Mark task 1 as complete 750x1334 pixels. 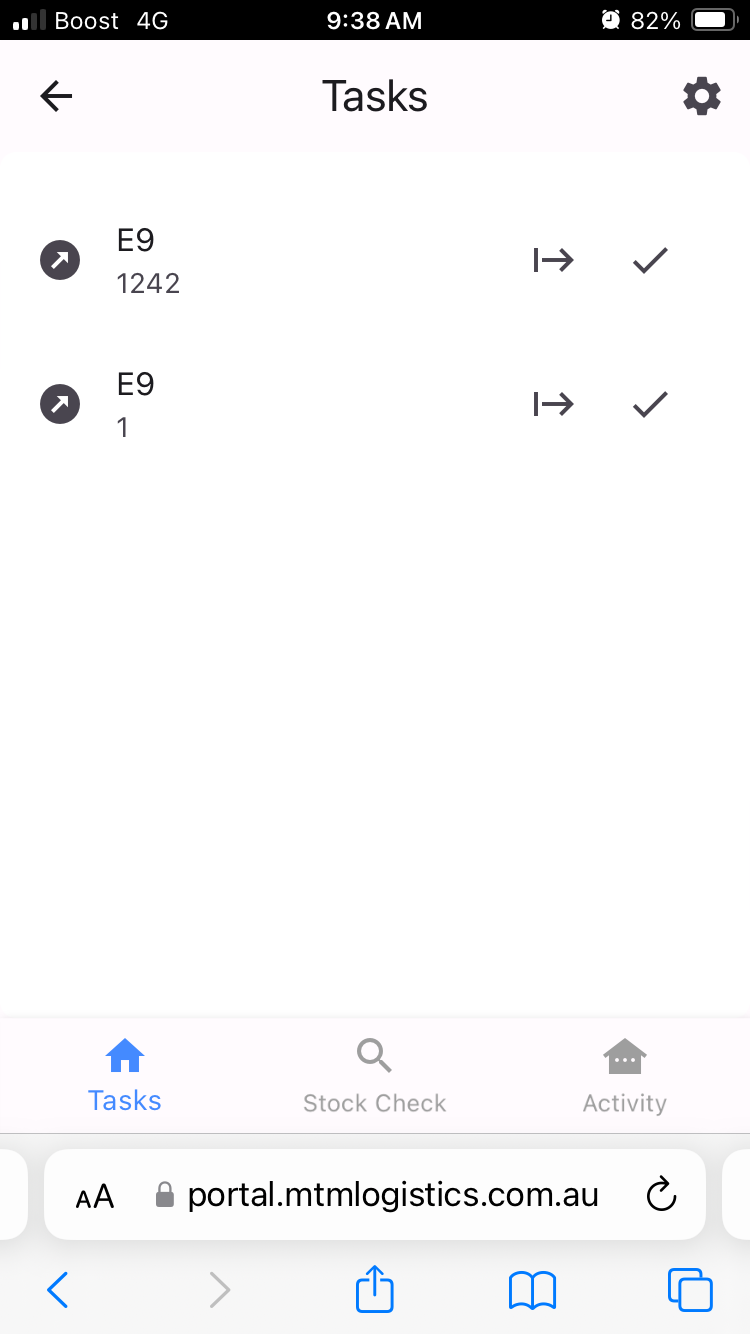650,405
